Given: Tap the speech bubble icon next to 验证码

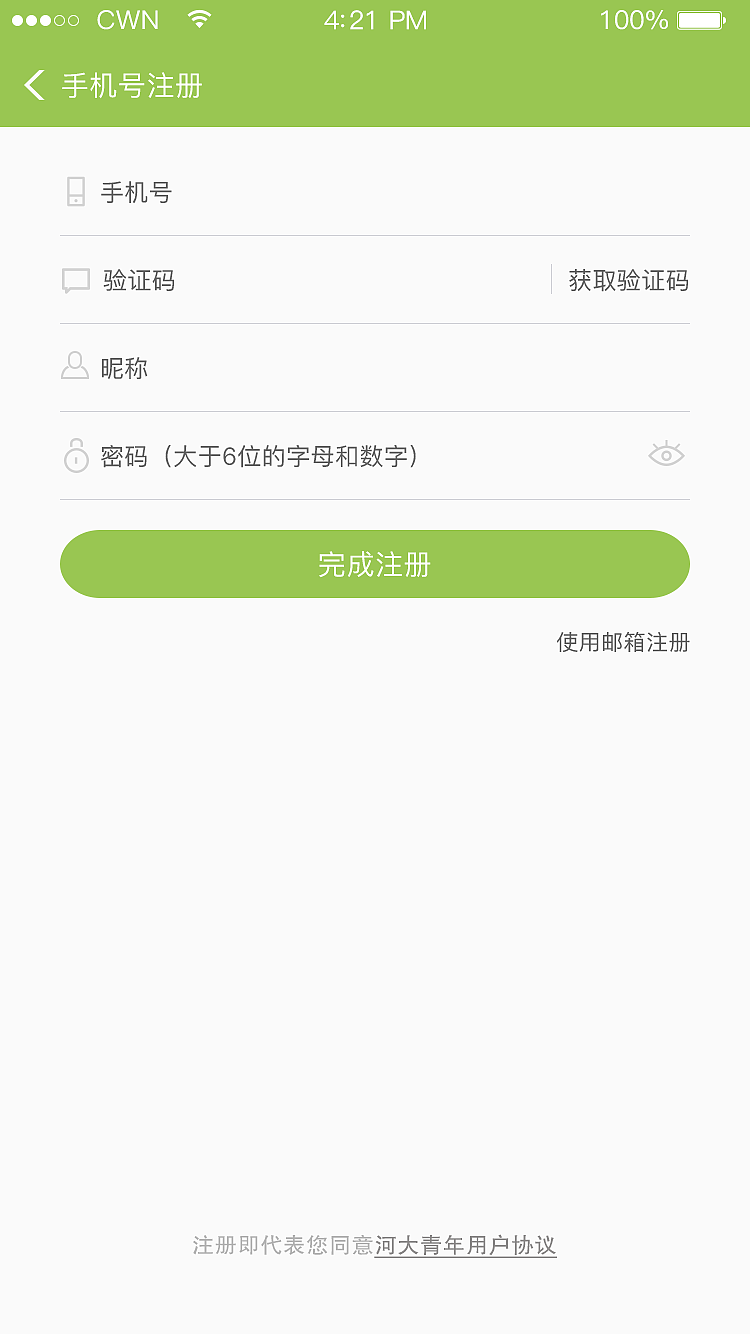Looking at the screenshot, I should pos(75,280).
